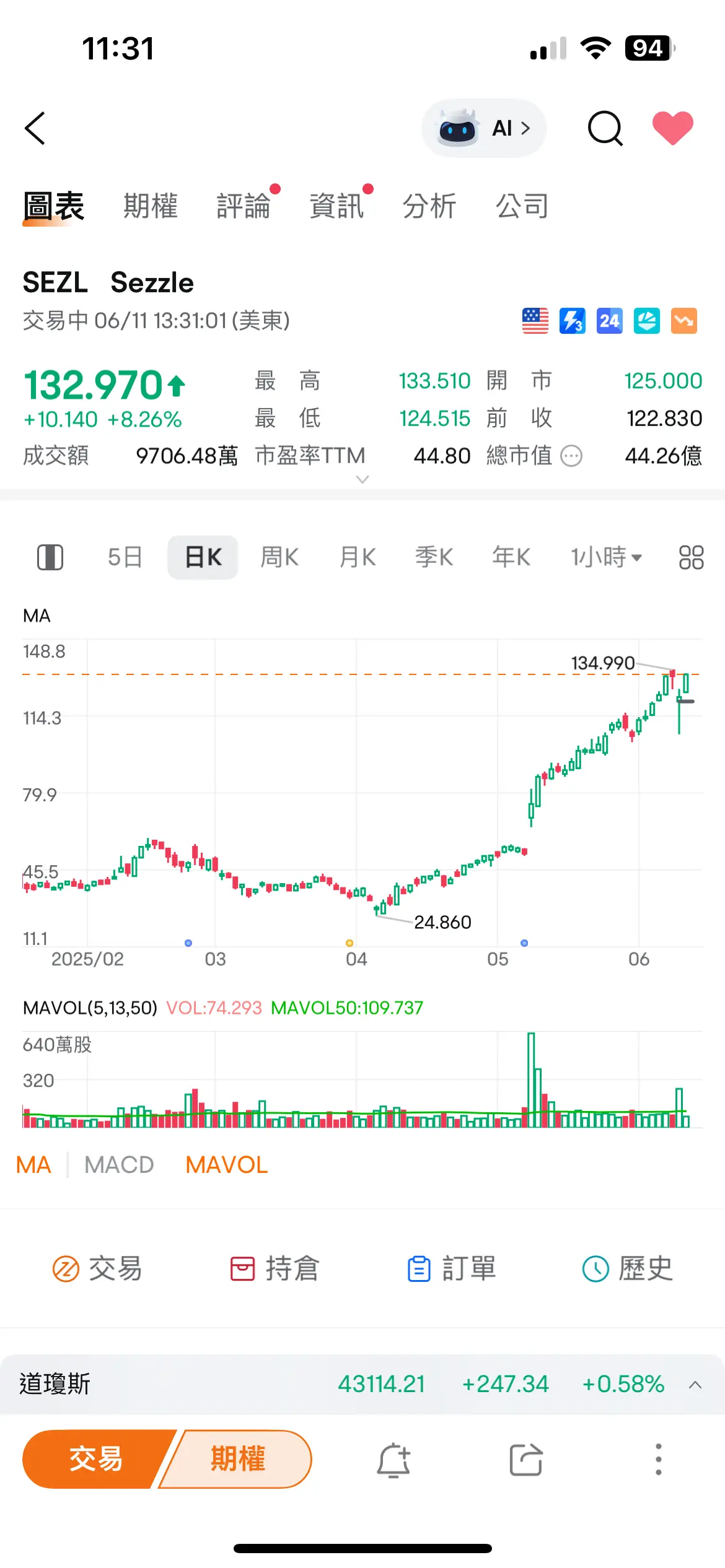This screenshot has width=725, height=1568.
Task: Select the 月K chart interval
Action: point(358,557)
